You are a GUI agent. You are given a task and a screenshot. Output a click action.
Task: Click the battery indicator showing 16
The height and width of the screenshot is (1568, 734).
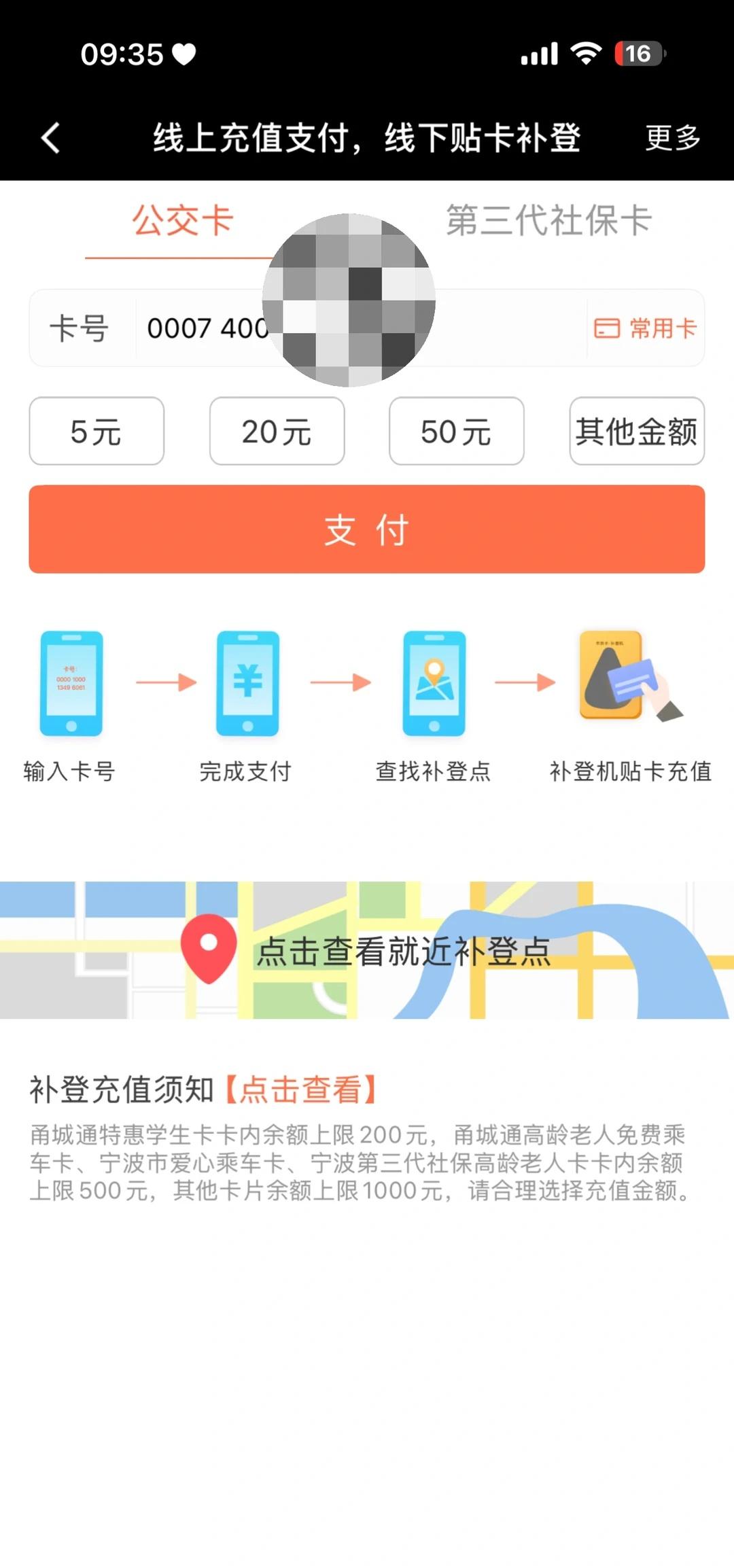(640, 53)
